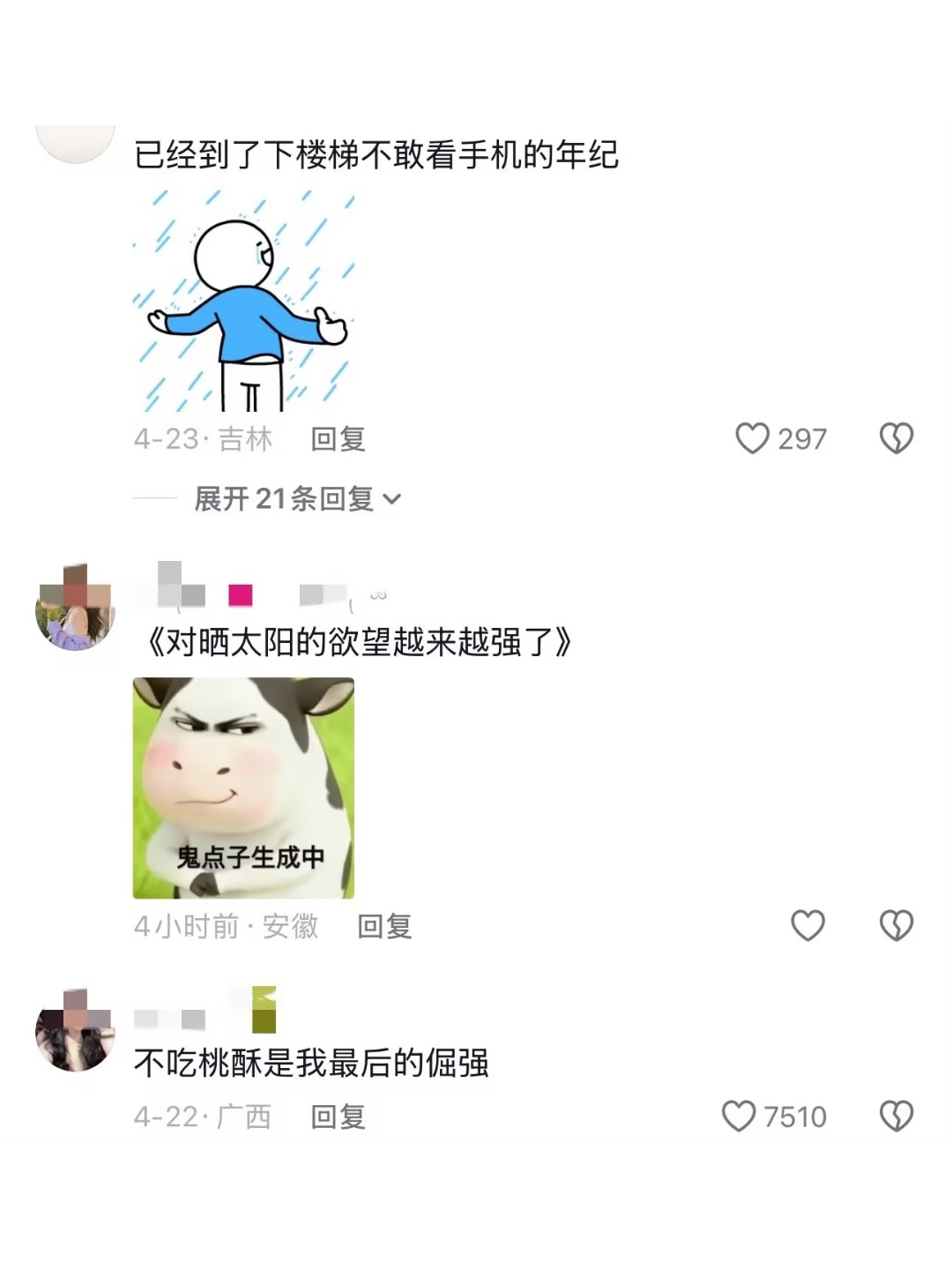The image size is (952, 1270).
Task: Dislike the 晒太阳 comment
Action: point(896,925)
